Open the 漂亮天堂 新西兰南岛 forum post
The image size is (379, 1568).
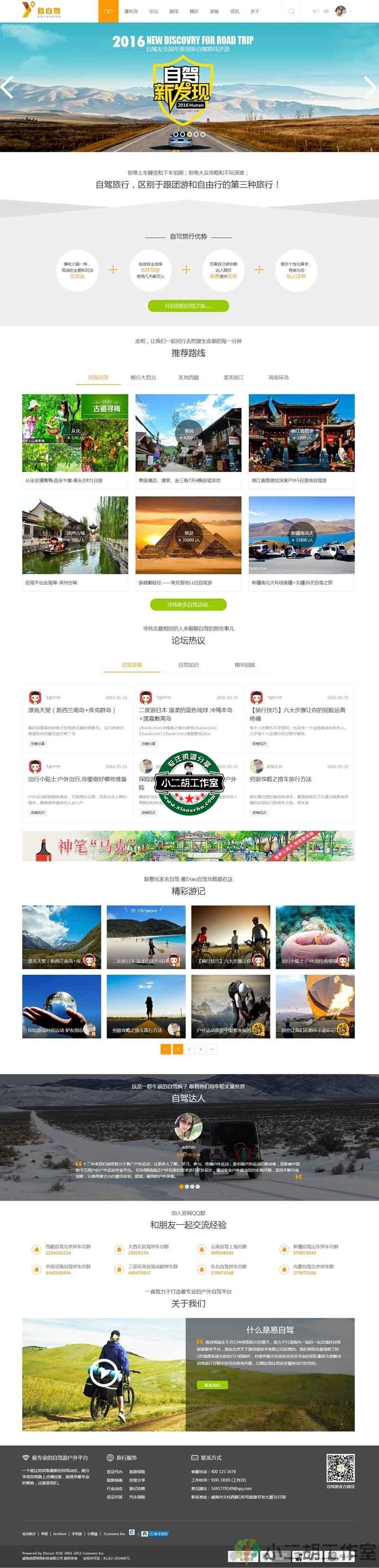(72, 710)
